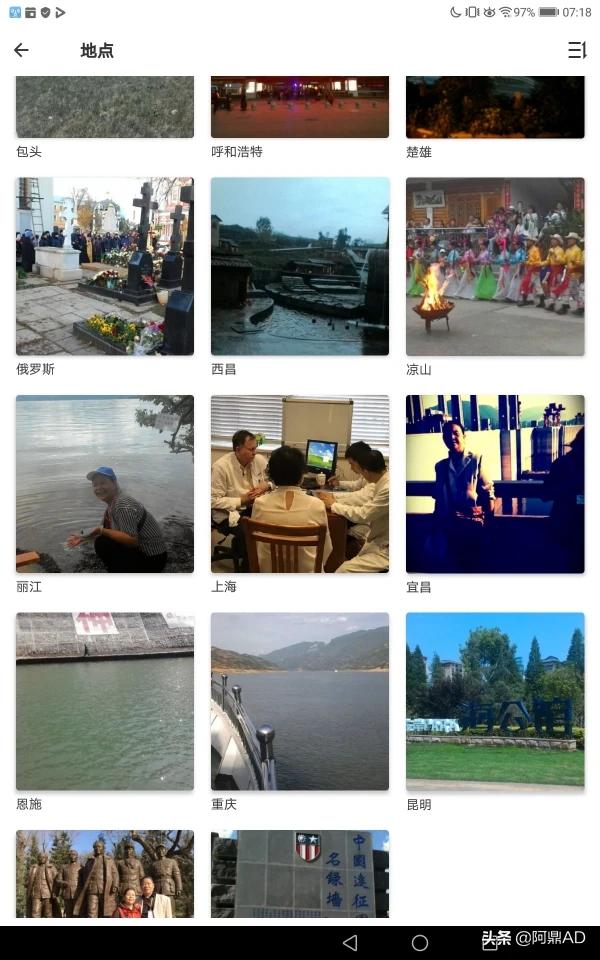Show the 宜昌 location photos
The height and width of the screenshot is (960, 600).
coord(494,484)
